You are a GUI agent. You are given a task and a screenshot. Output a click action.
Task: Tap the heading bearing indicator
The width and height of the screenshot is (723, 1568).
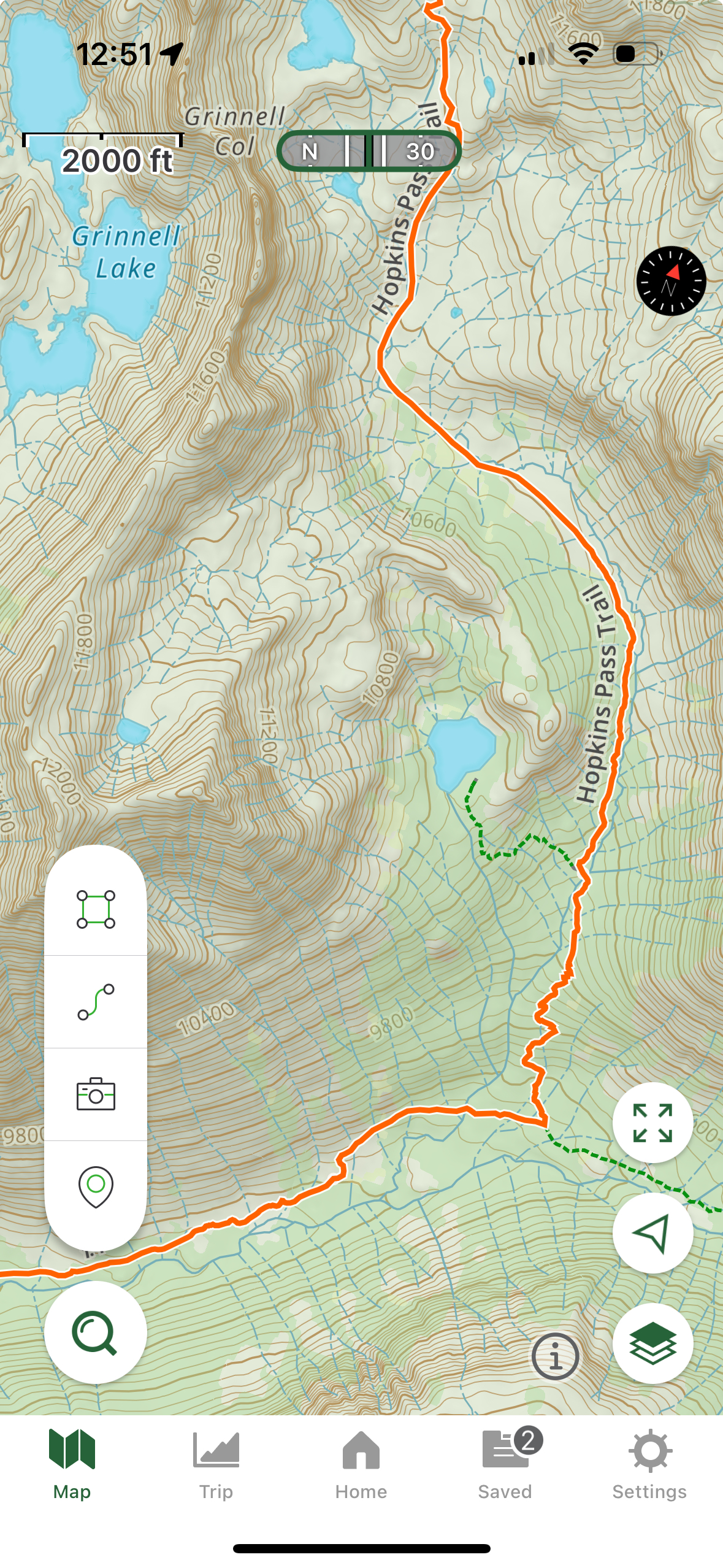click(369, 151)
